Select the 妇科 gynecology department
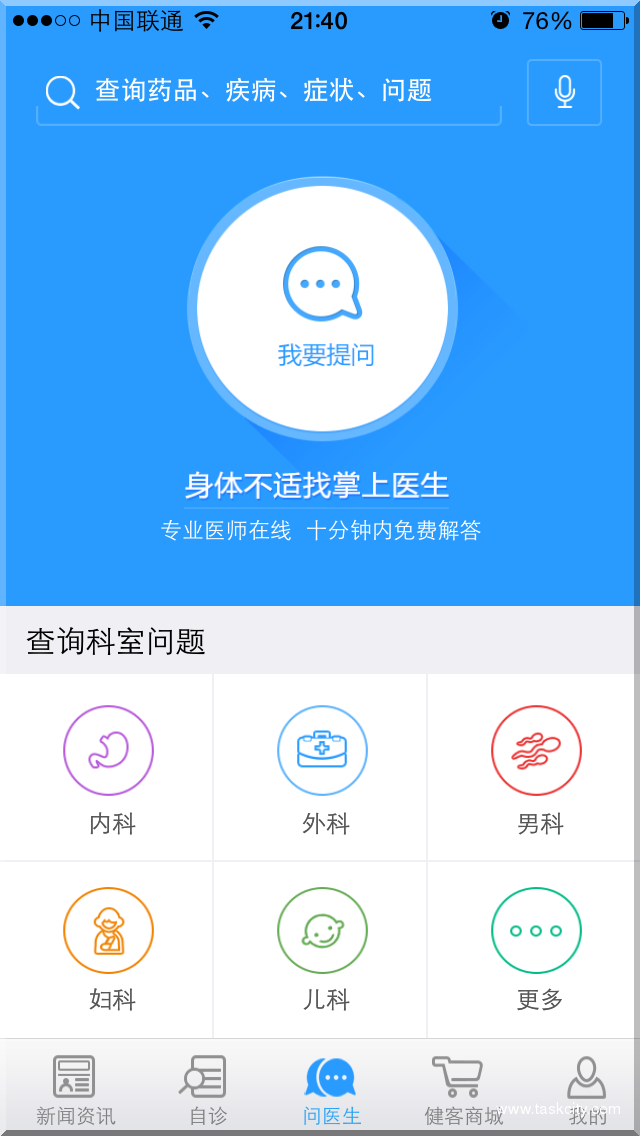Image resolution: width=640 pixels, height=1136 pixels. (108, 948)
